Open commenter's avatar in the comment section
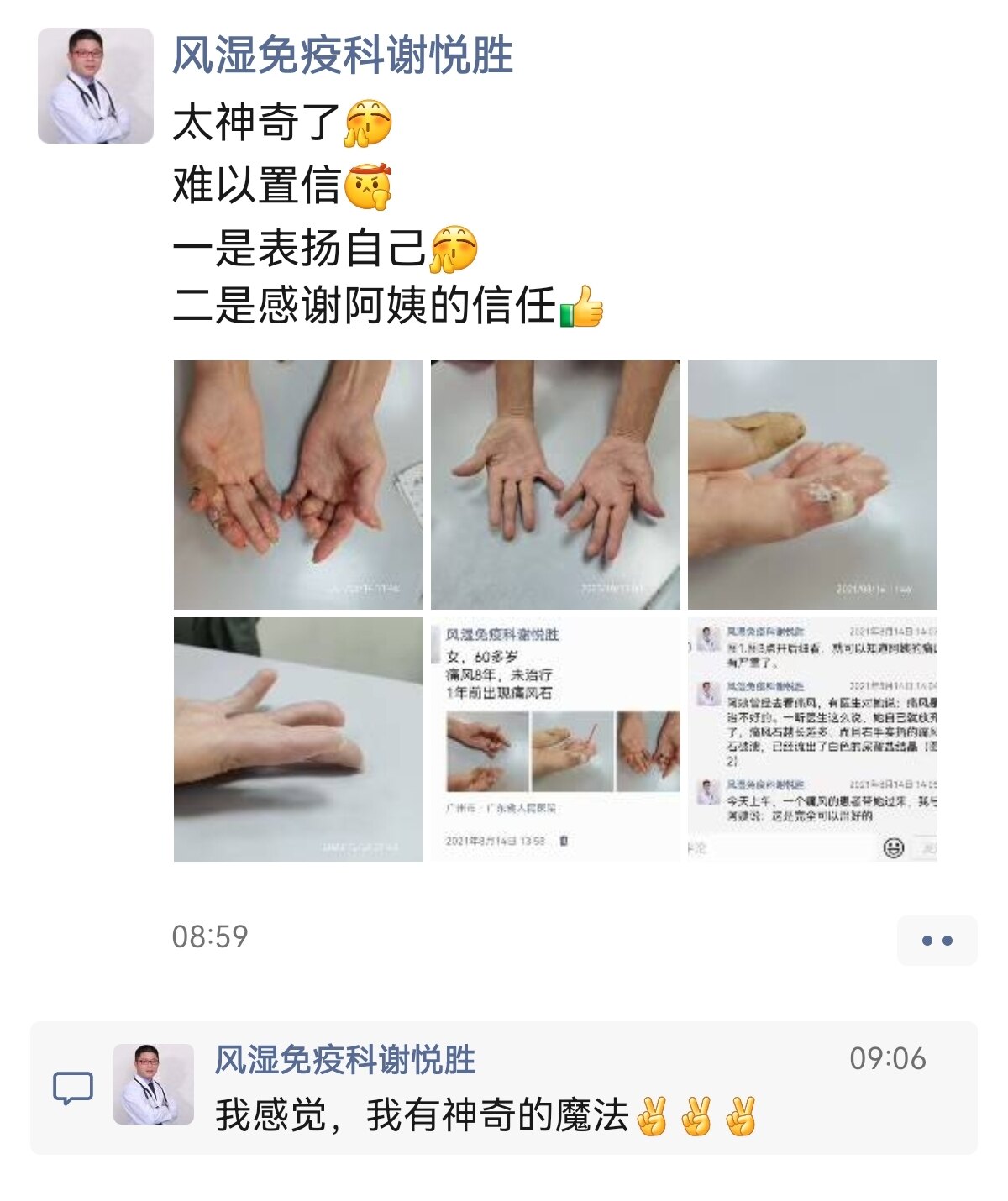Viewport: 1008px width, 1201px height. (x=154, y=1084)
